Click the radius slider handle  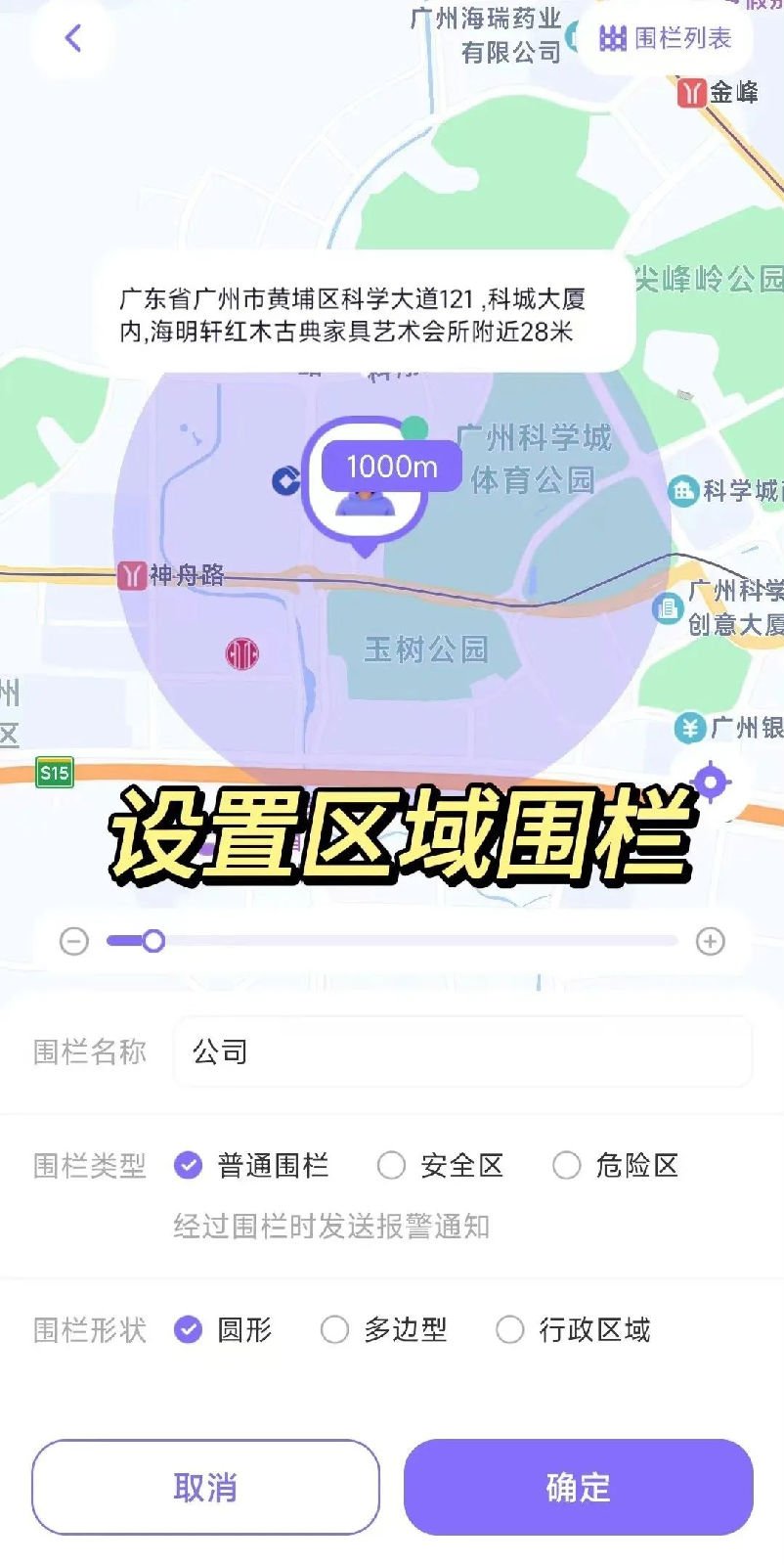tap(153, 940)
